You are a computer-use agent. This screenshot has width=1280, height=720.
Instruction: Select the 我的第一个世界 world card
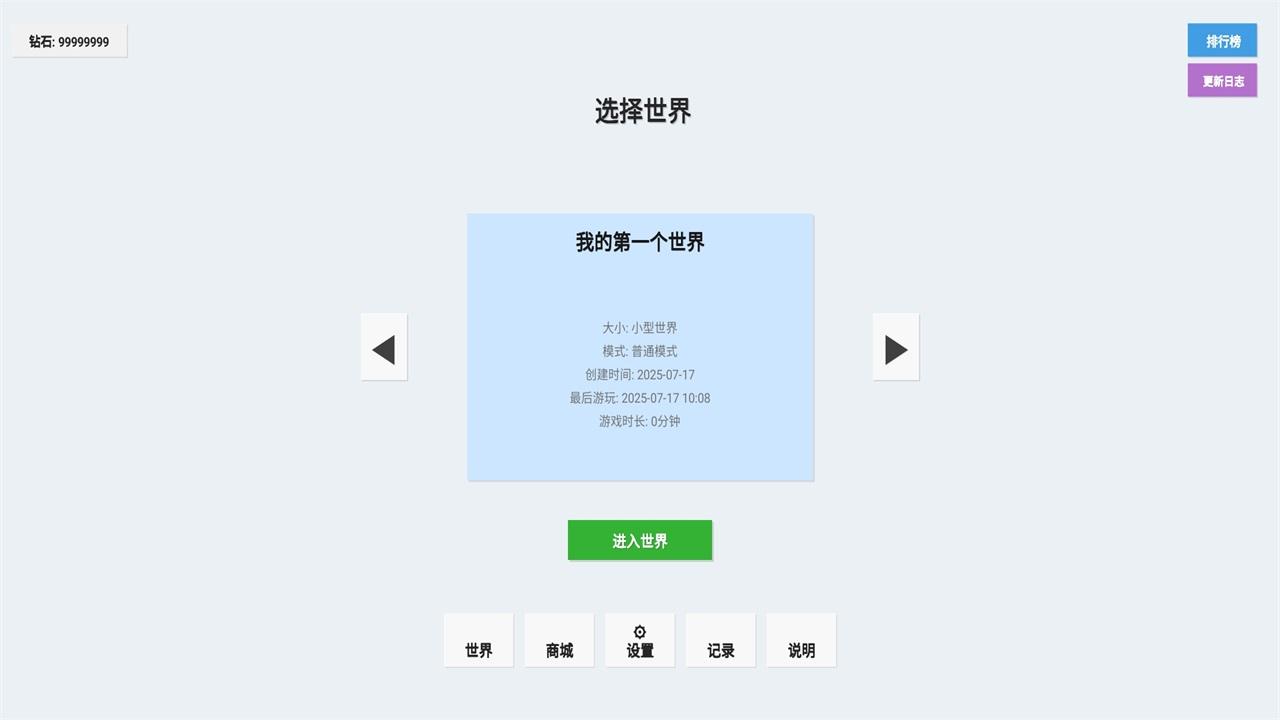pos(640,347)
